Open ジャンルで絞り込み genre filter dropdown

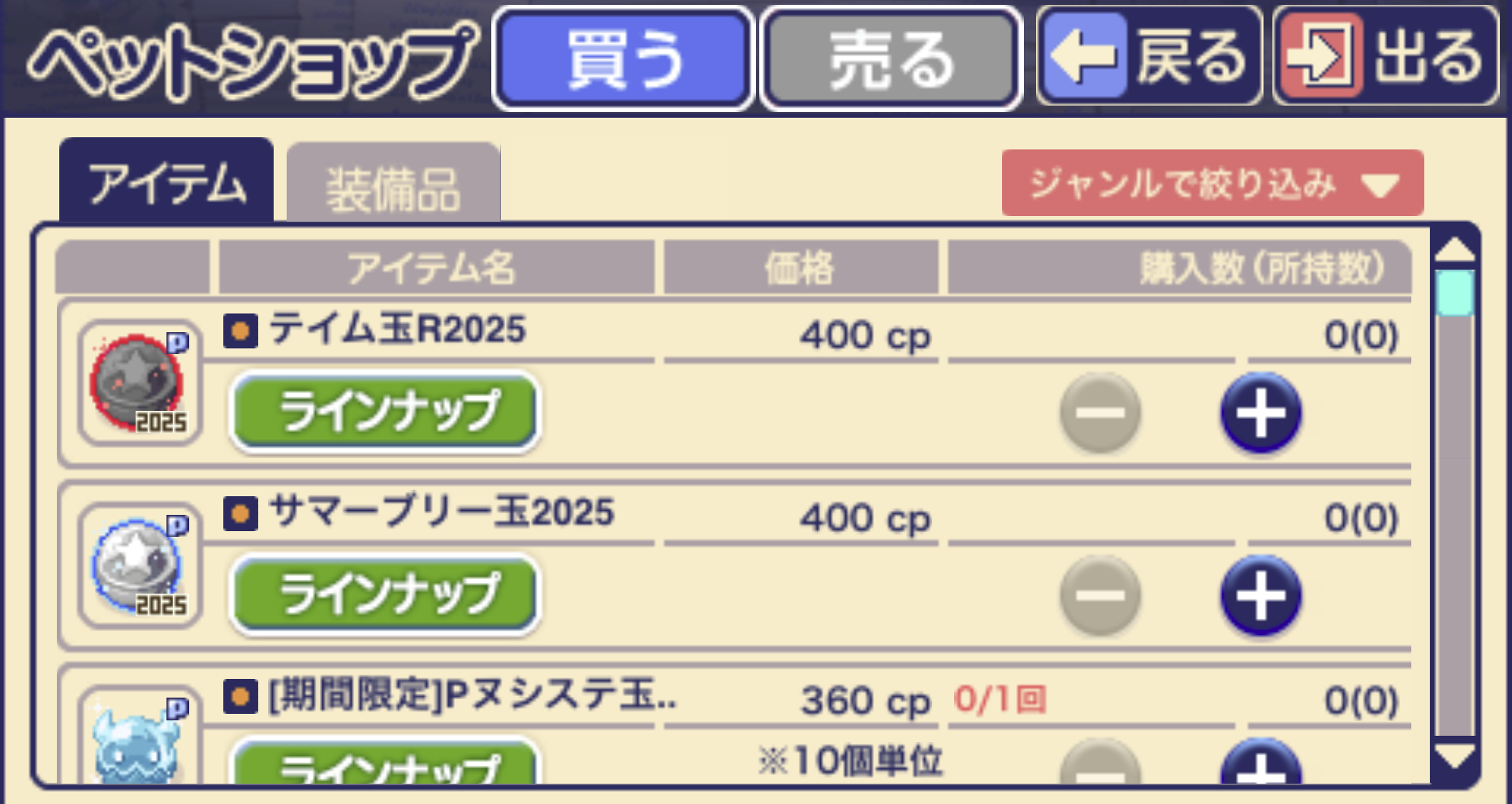click(x=1212, y=184)
